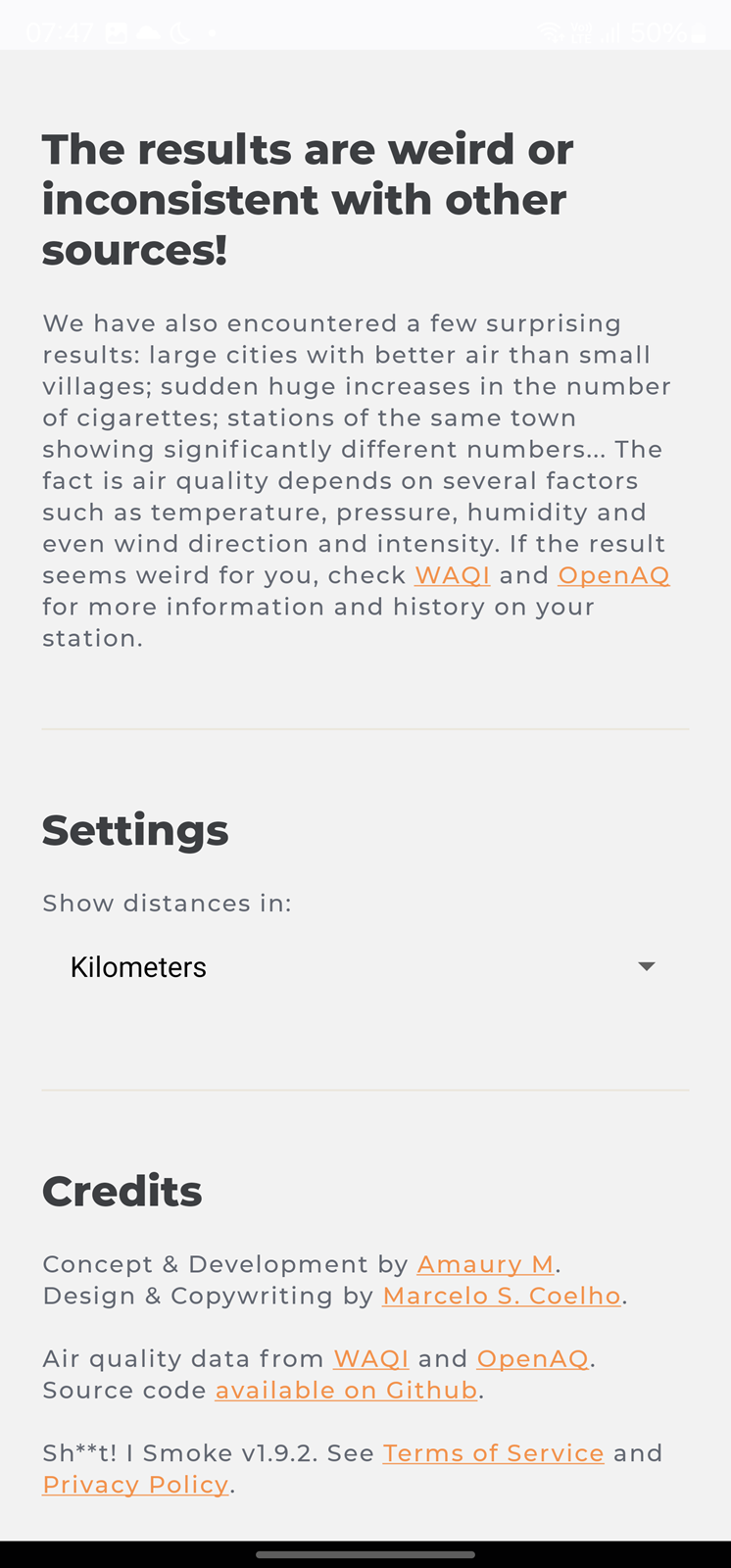Open the available on Github link
The height and width of the screenshot is (1568, 731).
click(347, 1390)
